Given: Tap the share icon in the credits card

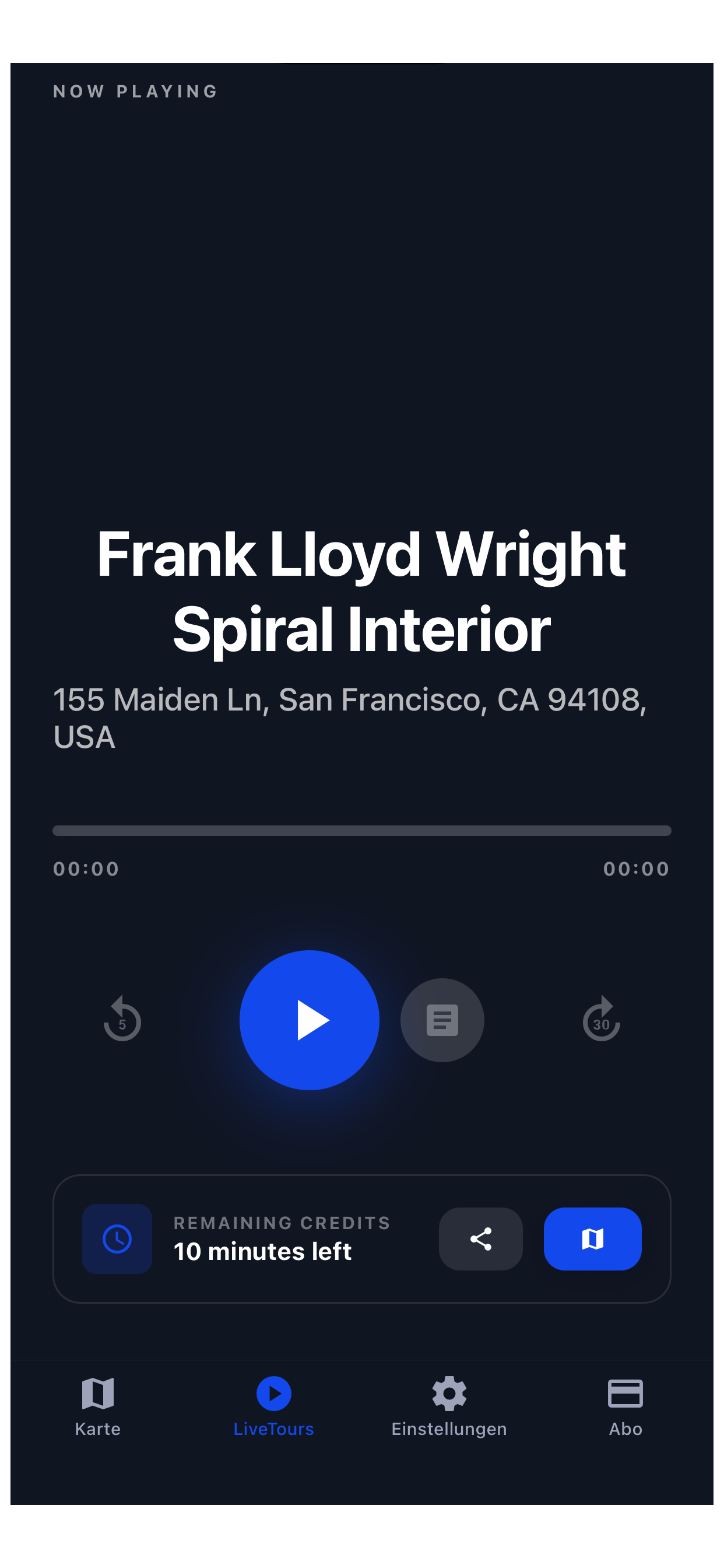Looking at the screenshot, I should 480,1240.
